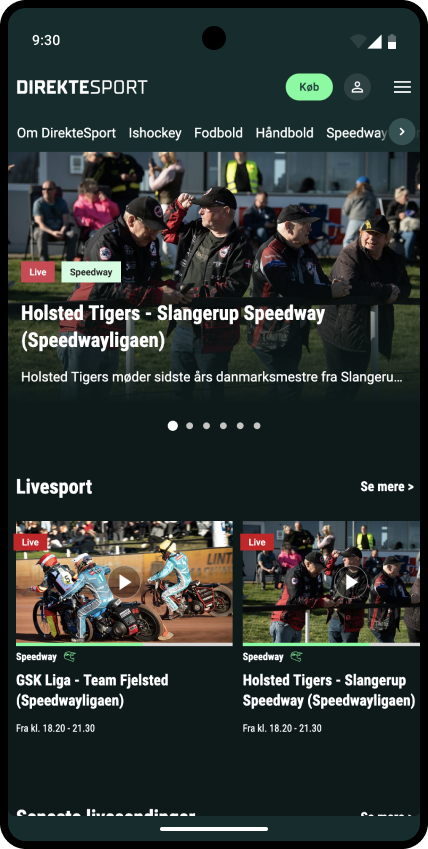Open the Holsted Tigers hero banner

pos(214,276)
